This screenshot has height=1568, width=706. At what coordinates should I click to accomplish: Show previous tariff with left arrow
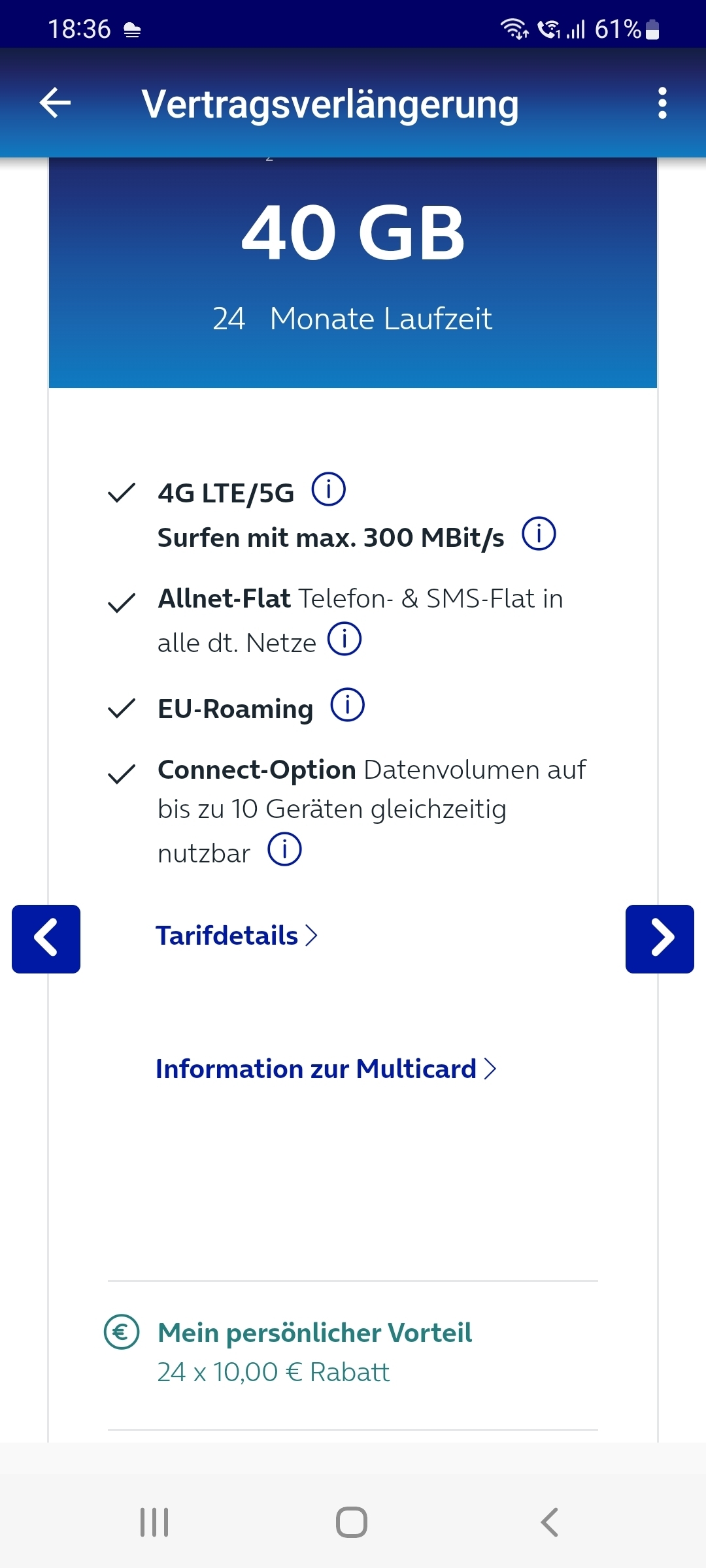tap(46, 939)
